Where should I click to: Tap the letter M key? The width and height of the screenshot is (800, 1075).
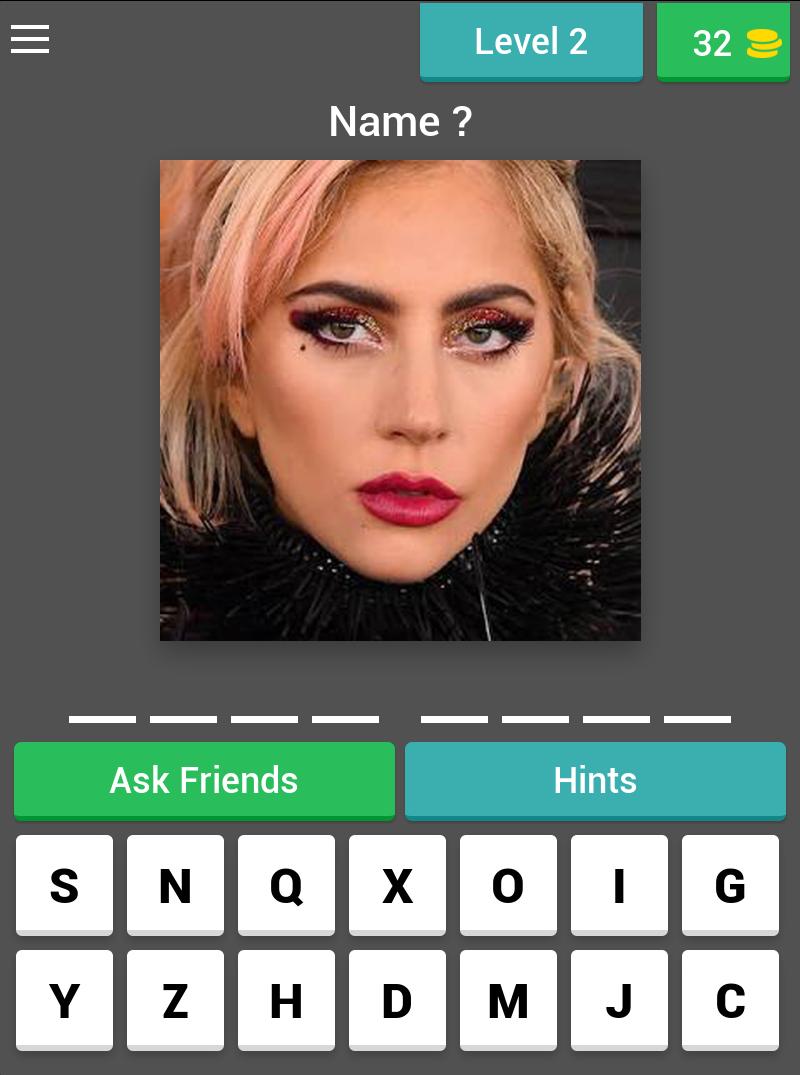(507, 1000)
